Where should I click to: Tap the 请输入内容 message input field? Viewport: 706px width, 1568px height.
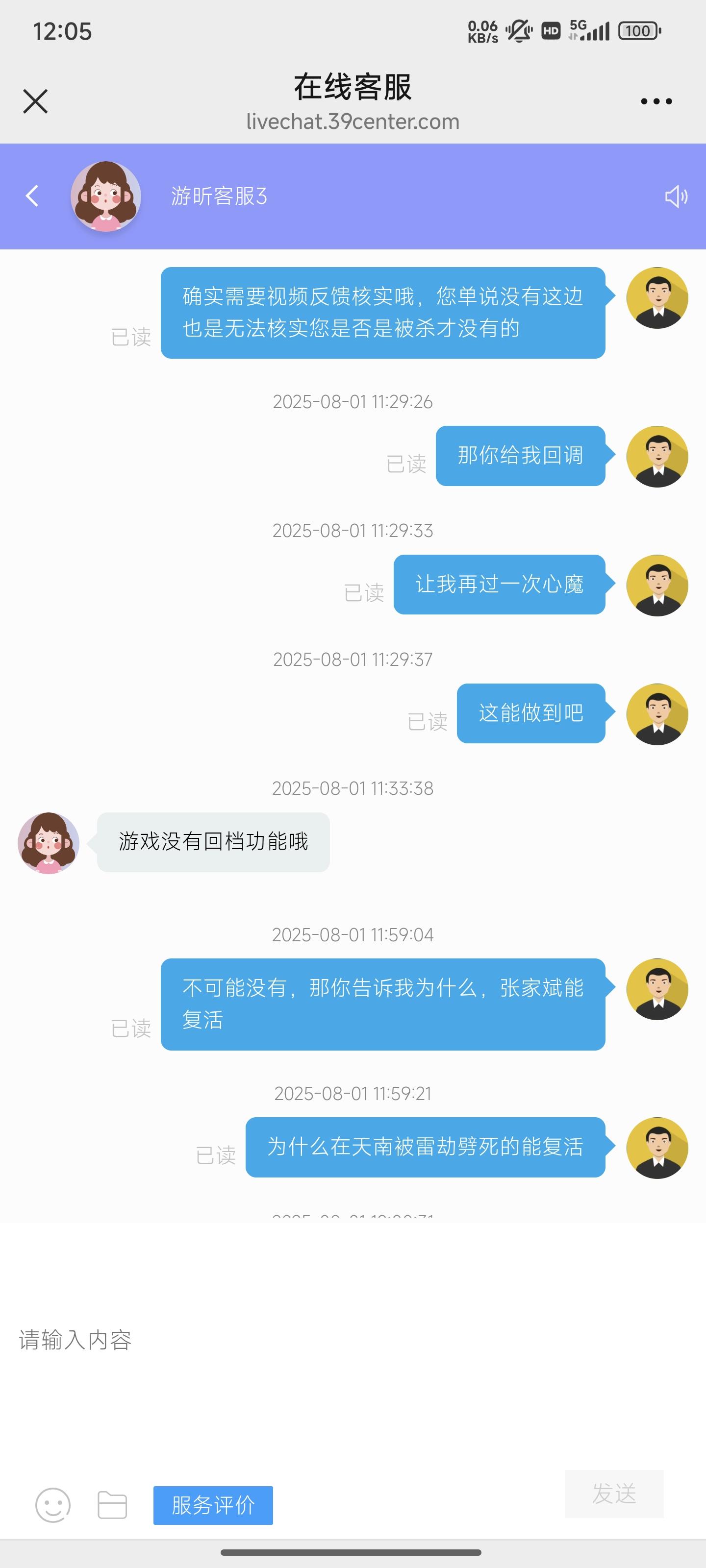tap(75, 1339)
